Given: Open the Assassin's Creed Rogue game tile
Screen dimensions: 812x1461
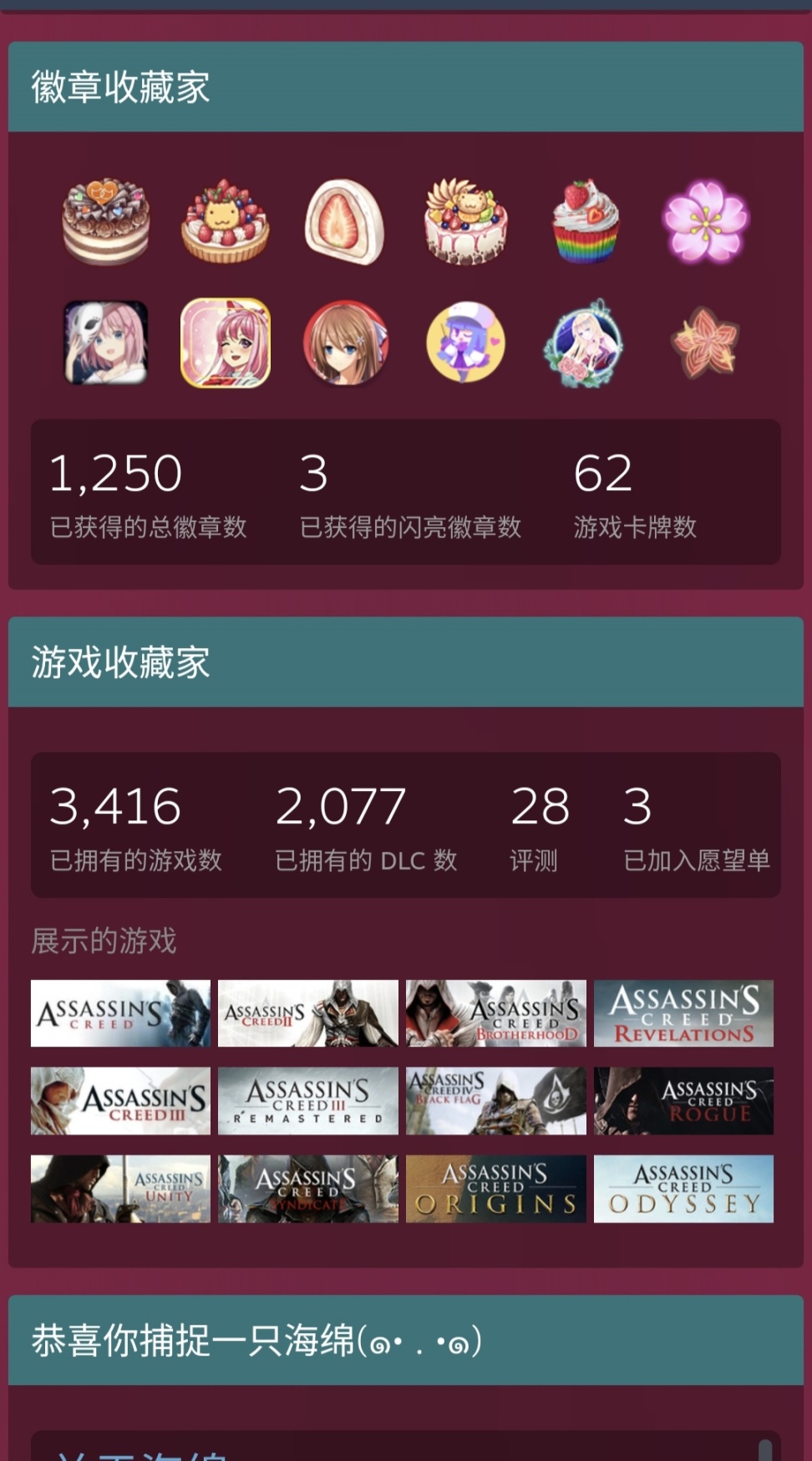Looking at the screenshot, I should click(683, 1101).
